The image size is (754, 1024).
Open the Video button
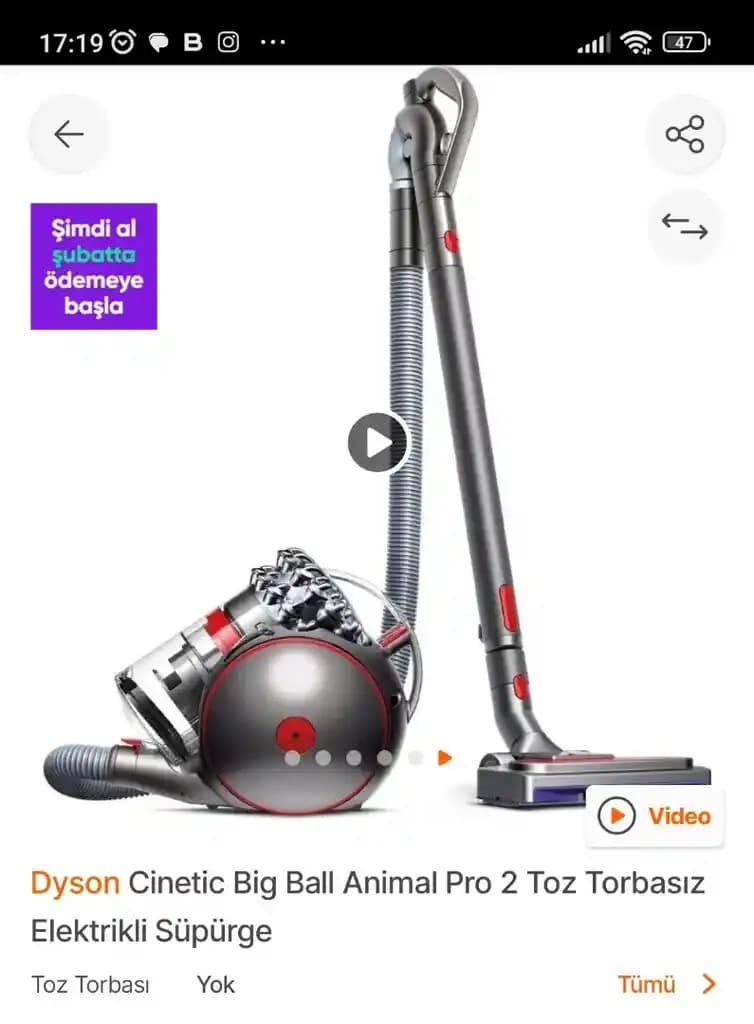pos(655,816)
